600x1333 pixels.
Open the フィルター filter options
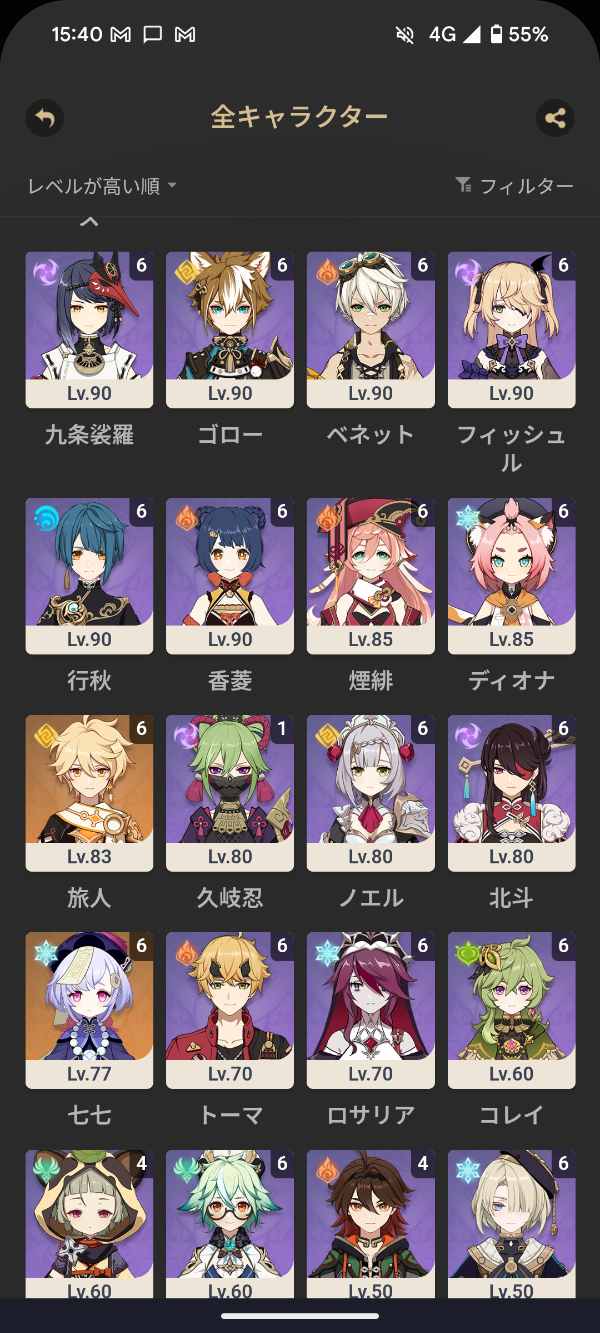(514, 186)
